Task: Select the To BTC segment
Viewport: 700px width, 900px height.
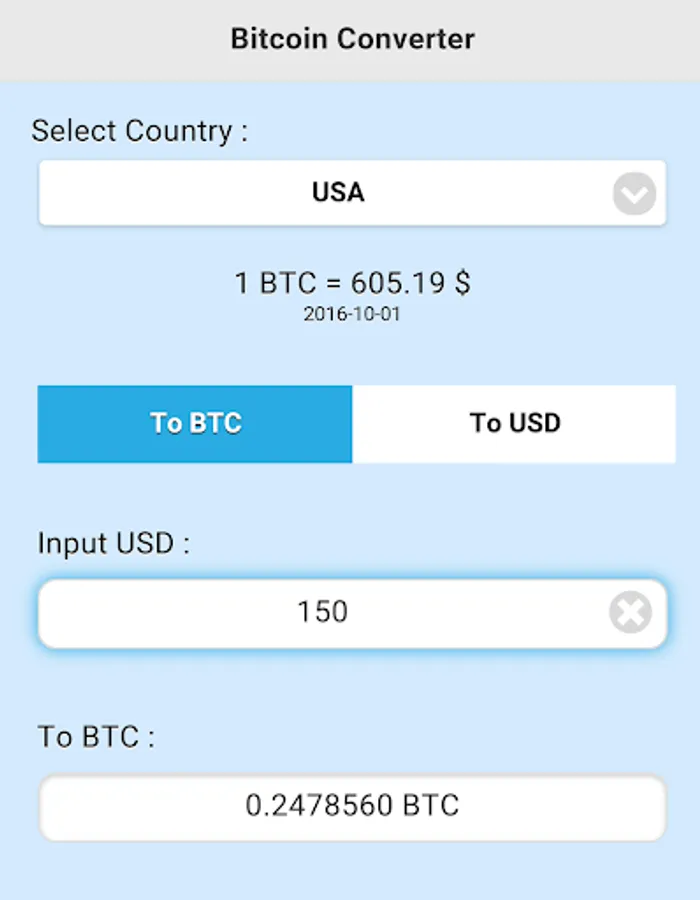Action: pos(195,424)
